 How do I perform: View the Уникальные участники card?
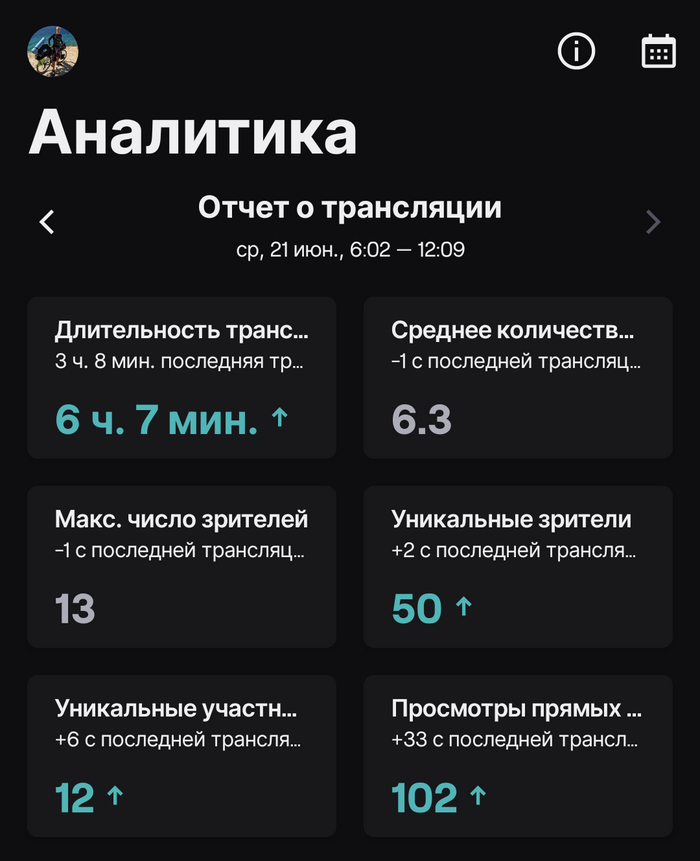(181, 756)
